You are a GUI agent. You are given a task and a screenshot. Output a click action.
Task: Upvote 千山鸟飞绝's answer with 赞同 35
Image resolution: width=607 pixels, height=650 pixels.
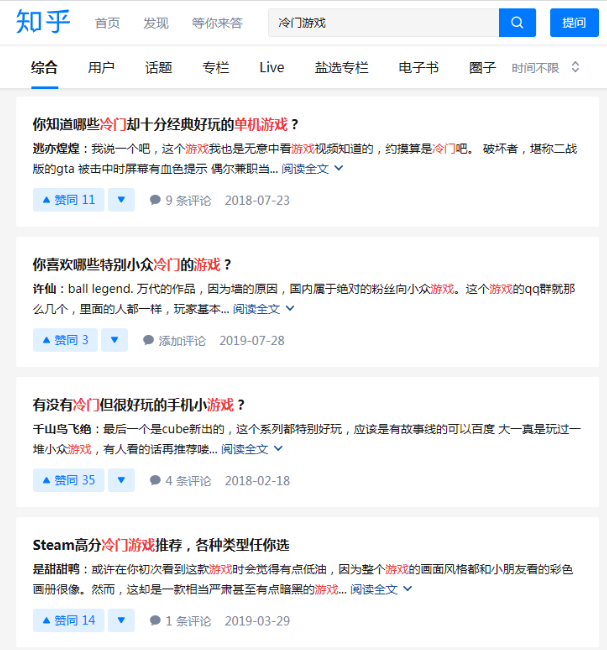(x=68, y=480)
